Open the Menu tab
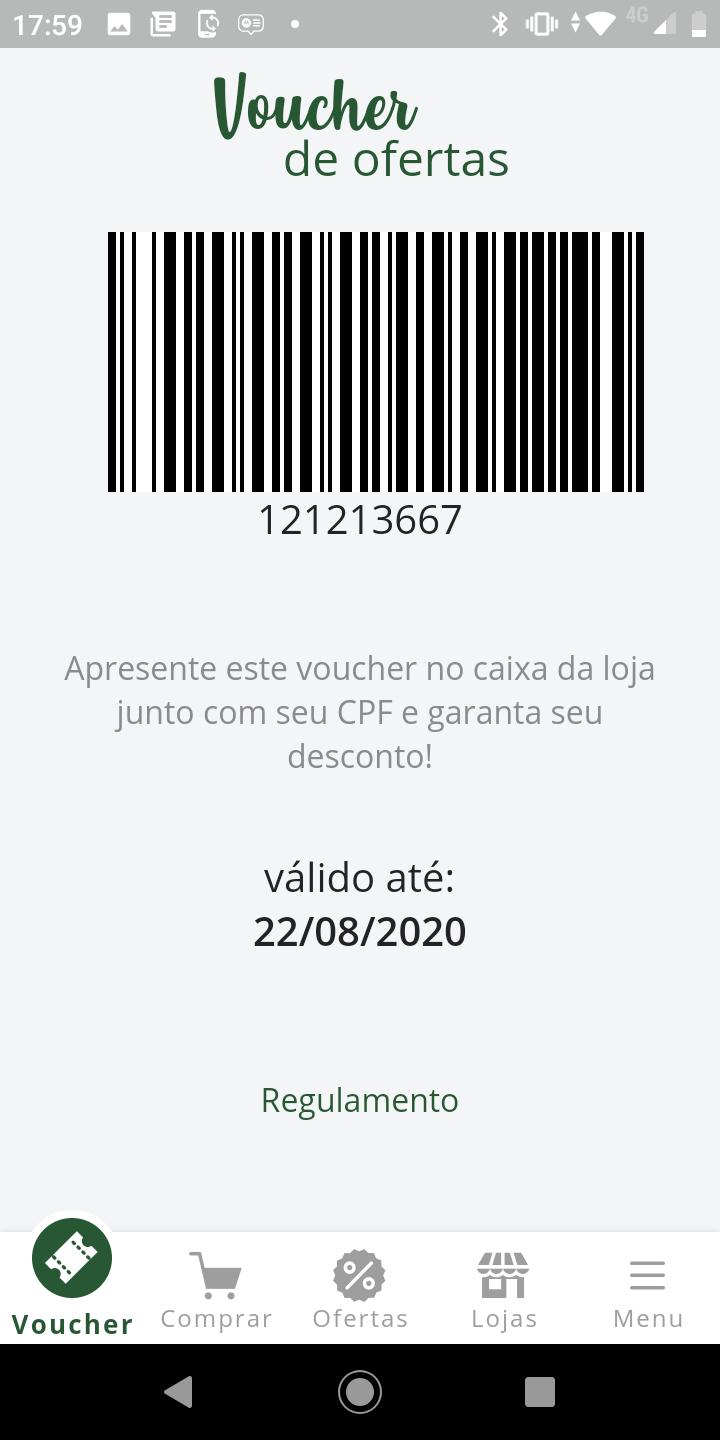This screenshot has height=1440, width=720. coord(648,1291)
